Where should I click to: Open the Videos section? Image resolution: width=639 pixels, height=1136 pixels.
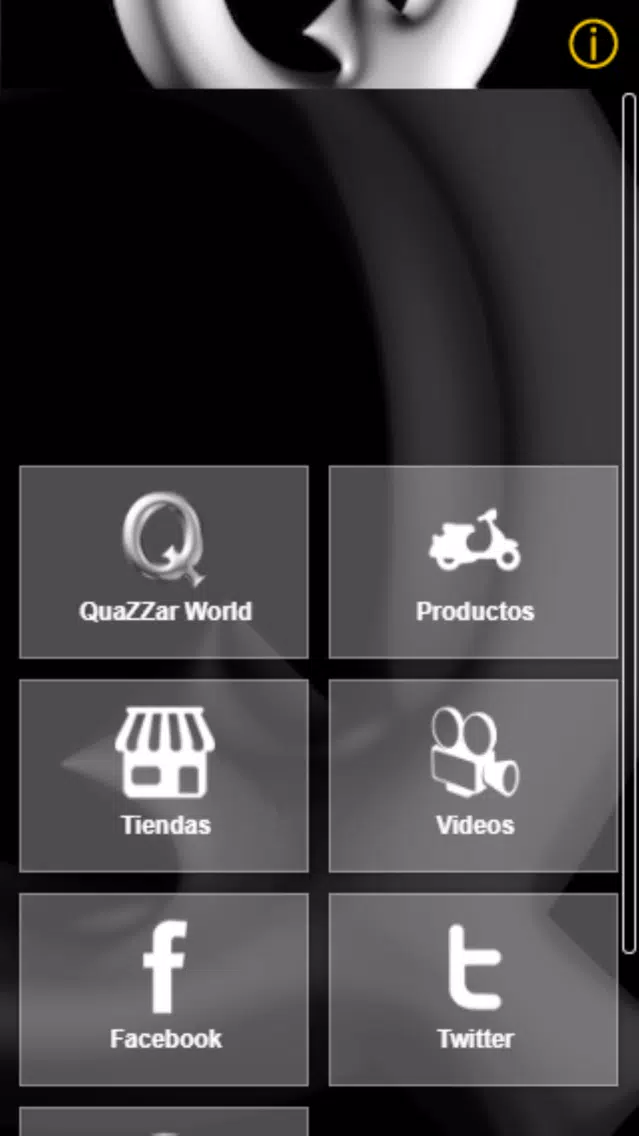[x=474, y=775]
